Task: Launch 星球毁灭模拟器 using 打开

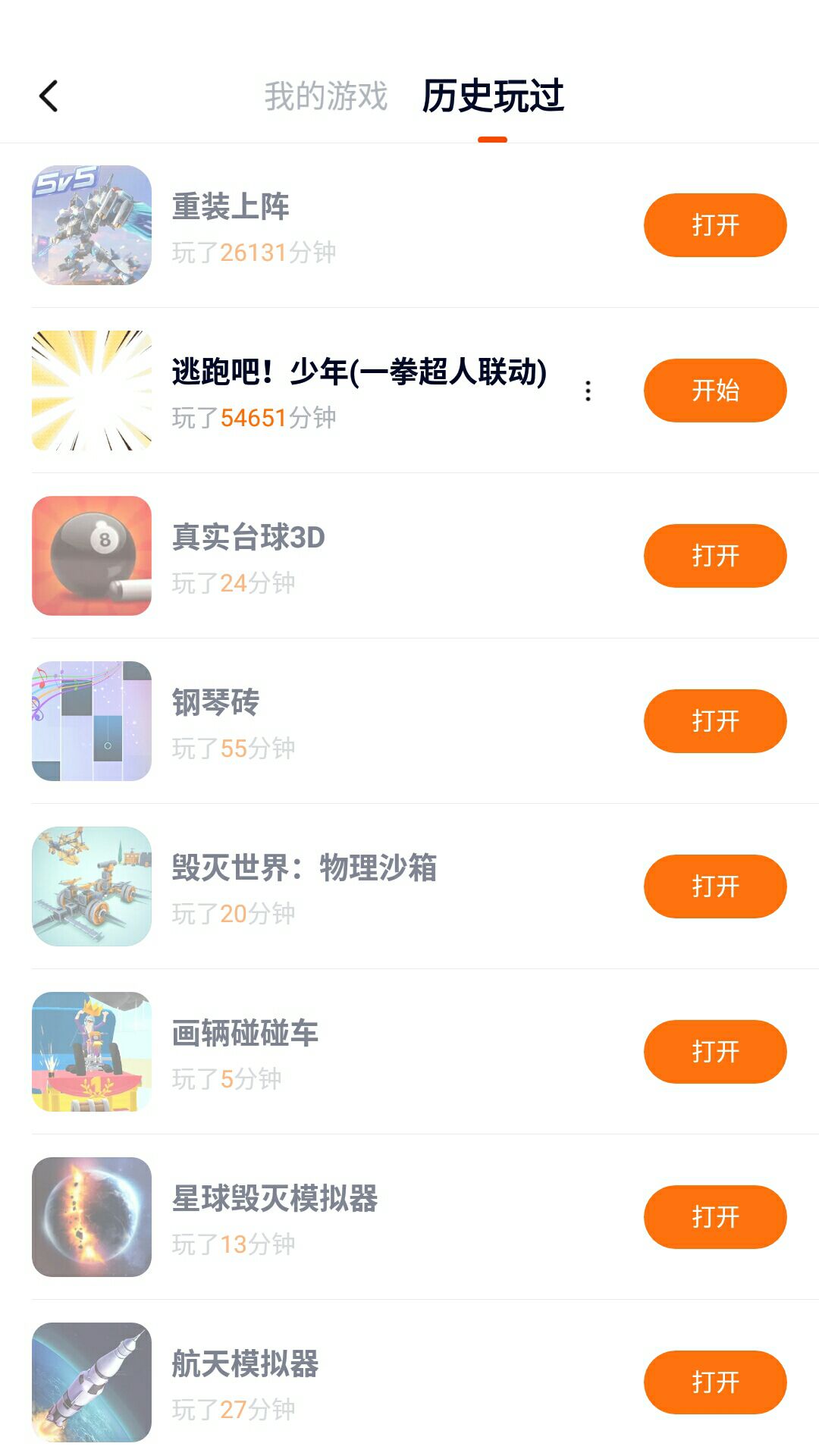Action: (x=714, y=1217)
